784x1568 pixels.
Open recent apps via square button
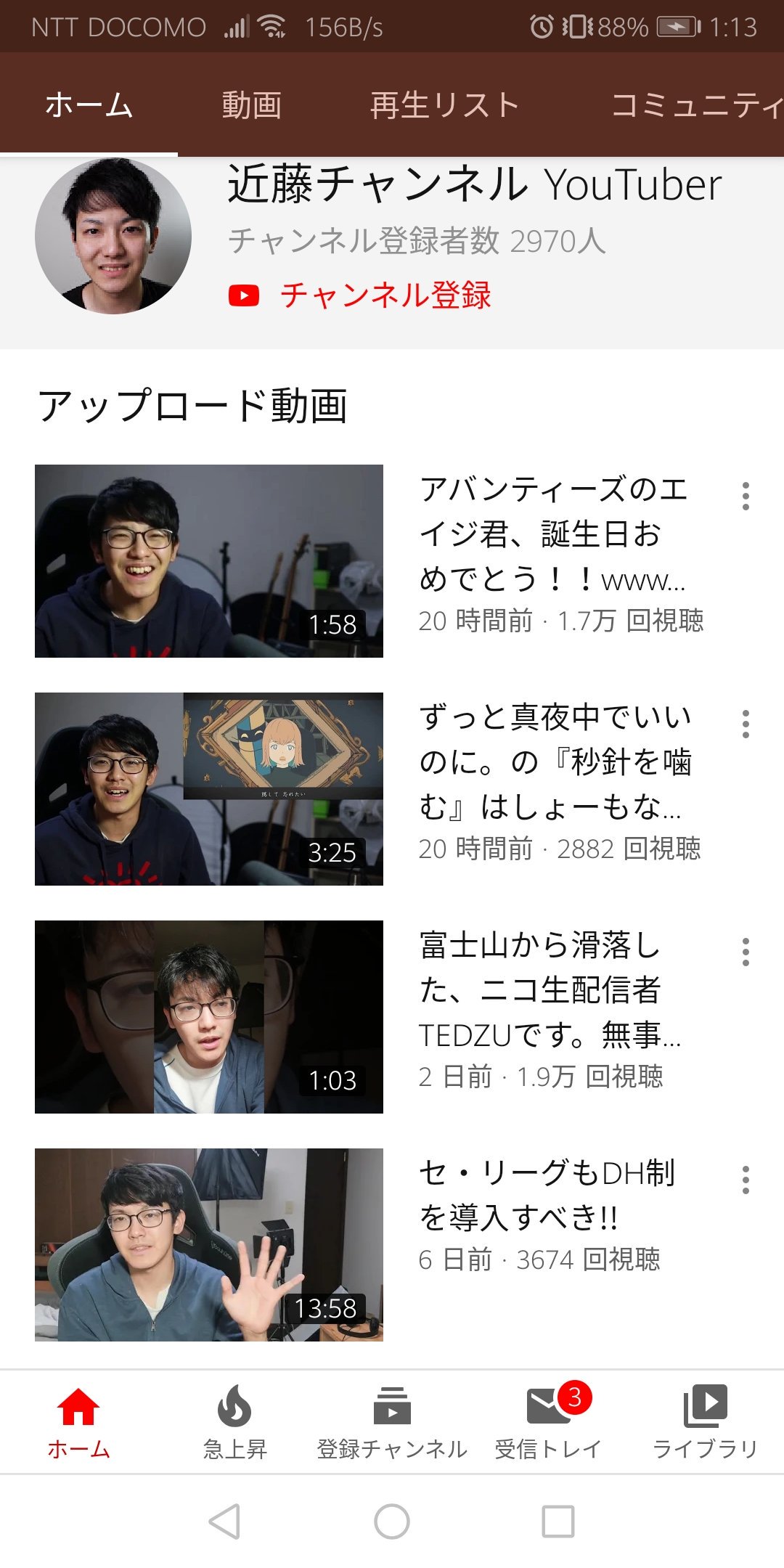[558, 1522]
